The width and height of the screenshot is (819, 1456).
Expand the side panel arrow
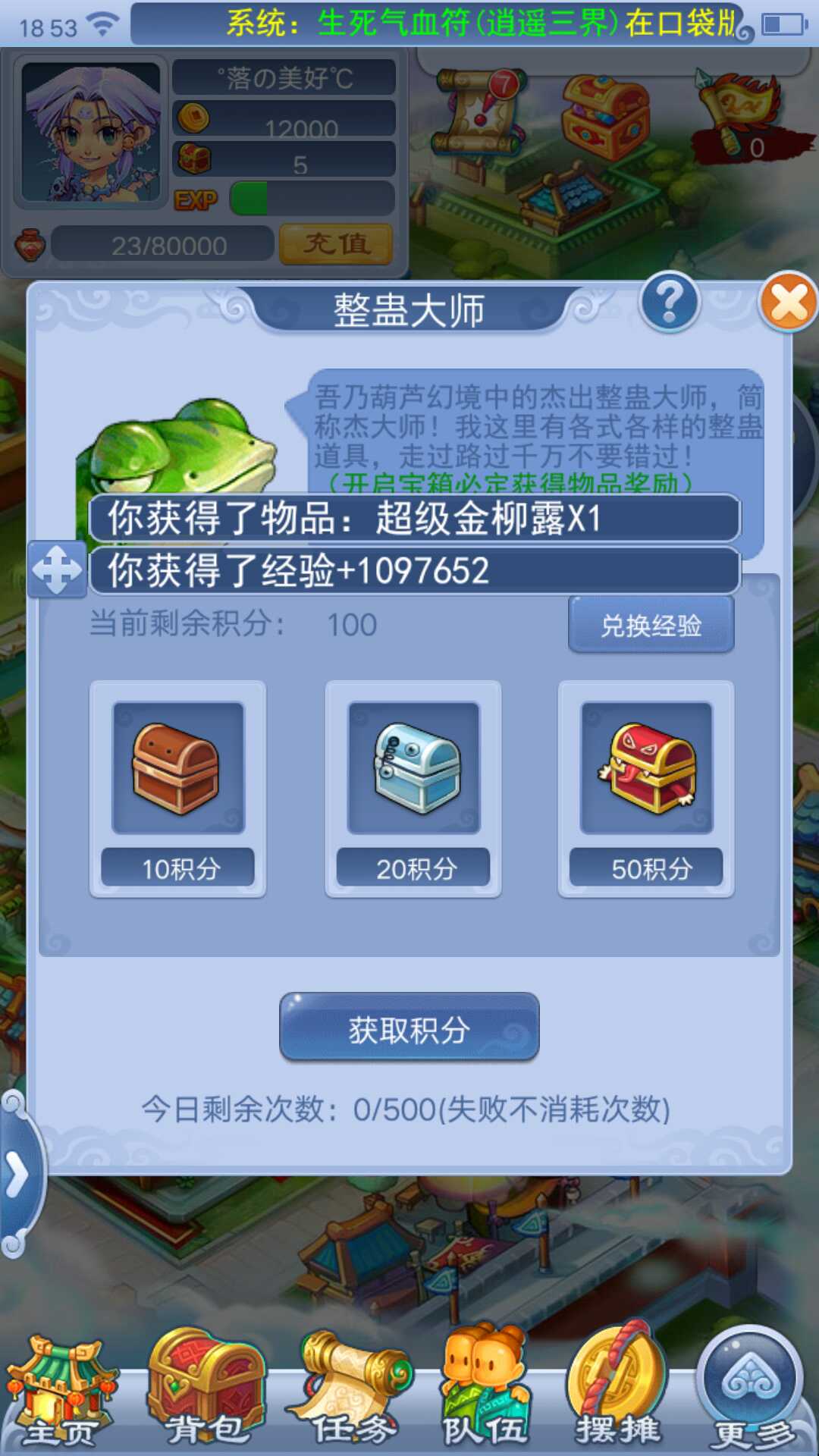pyautogui.click(x=18, y=1175)
